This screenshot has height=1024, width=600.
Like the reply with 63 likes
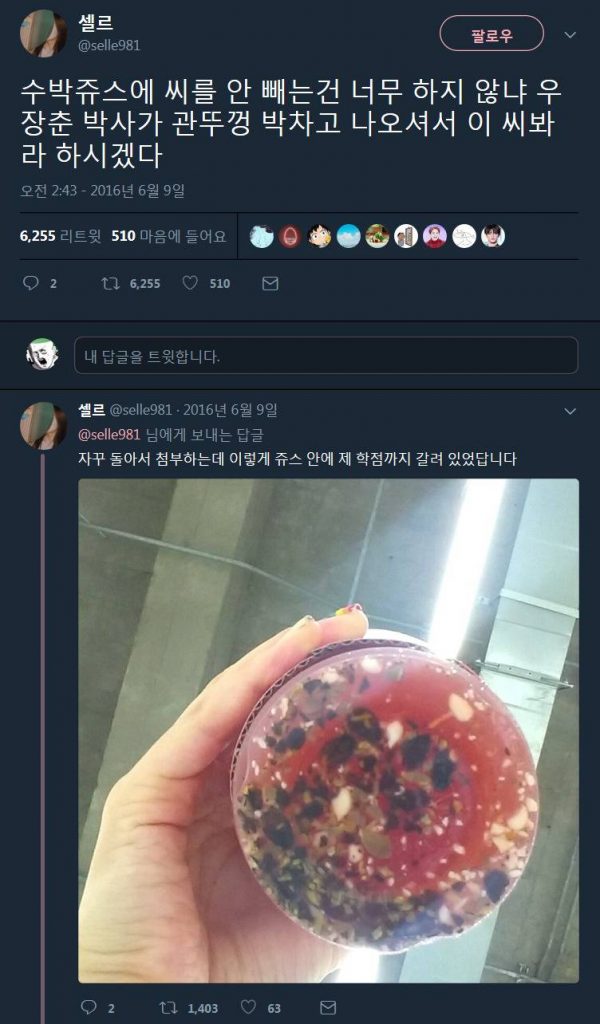246,1008
